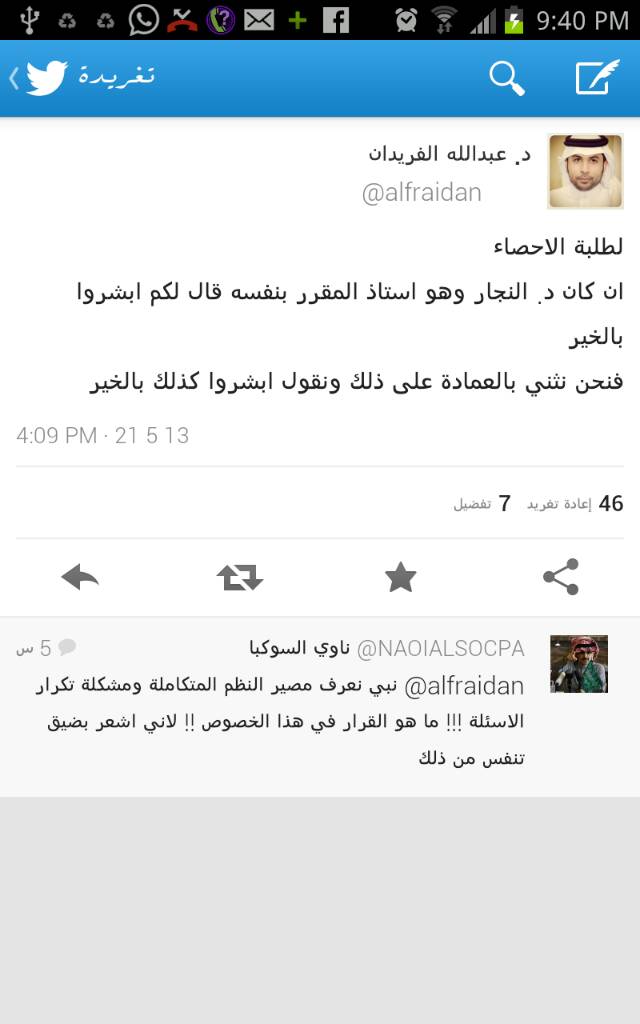
Task: Open د. عبدالله الفريدان's profile picture
Action: [585, 171]
